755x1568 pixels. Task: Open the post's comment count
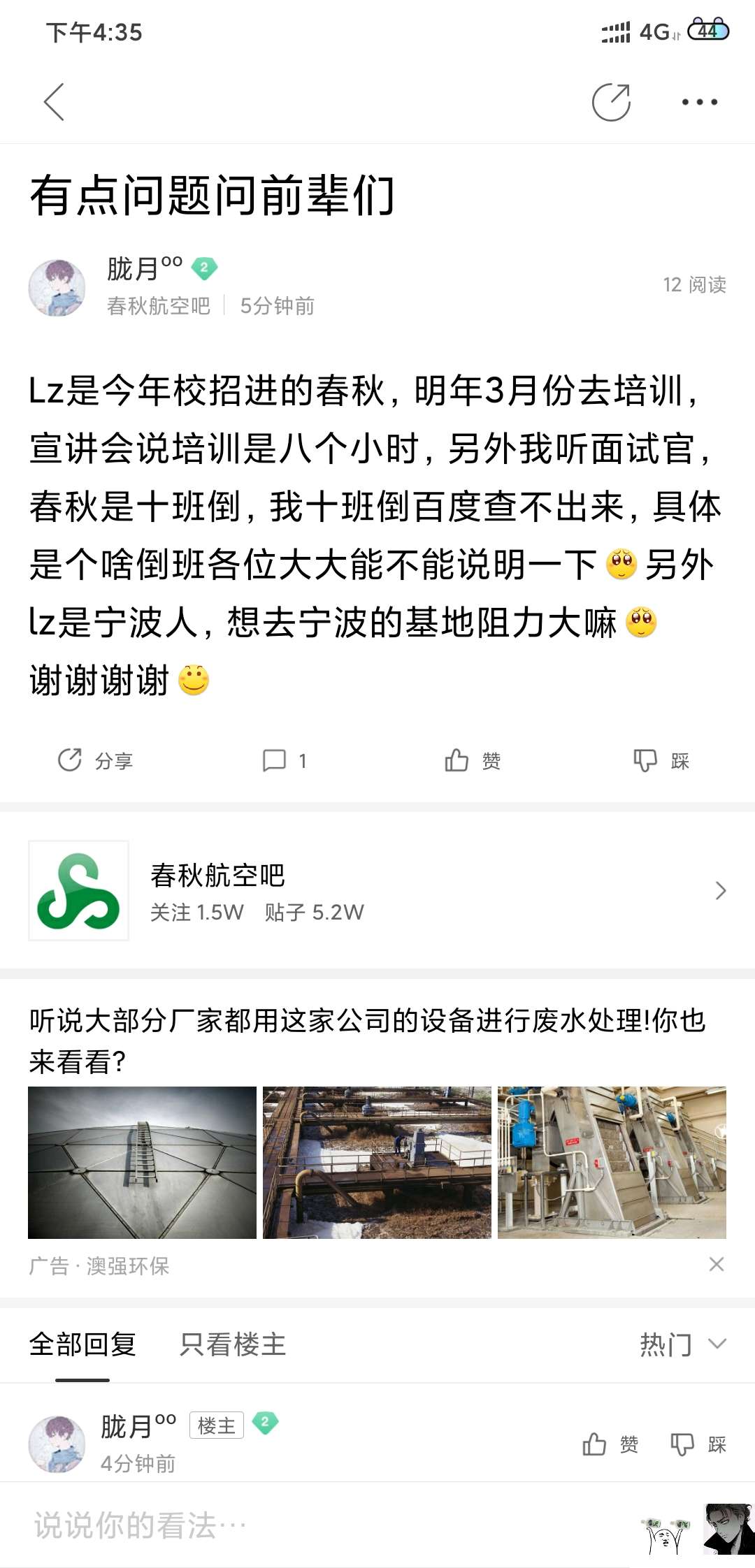click(284, 760)
